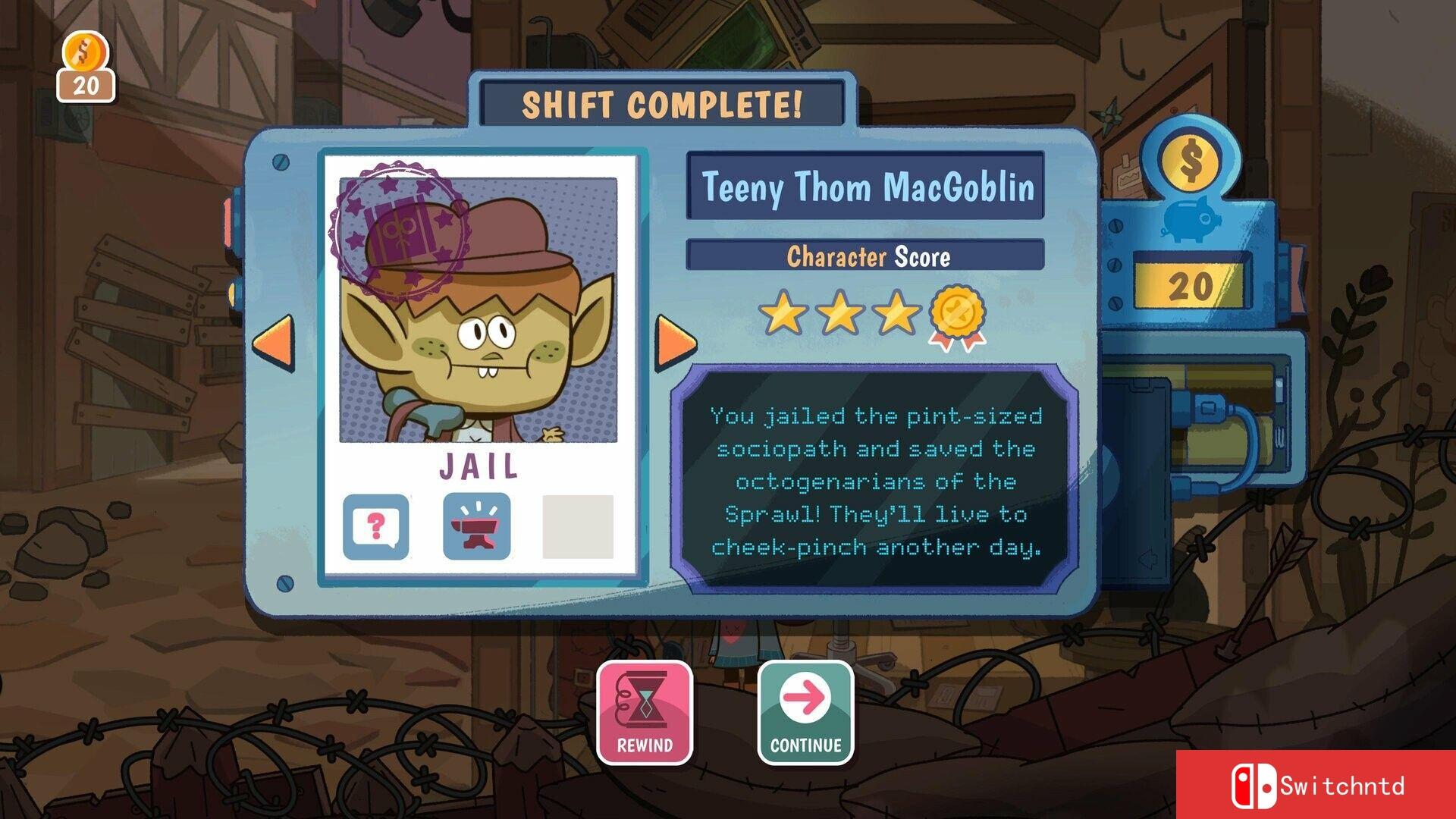The height and width of the screenshot is (819, 1456).
Task: Show the next character result
Action: (x=675, y=343)
